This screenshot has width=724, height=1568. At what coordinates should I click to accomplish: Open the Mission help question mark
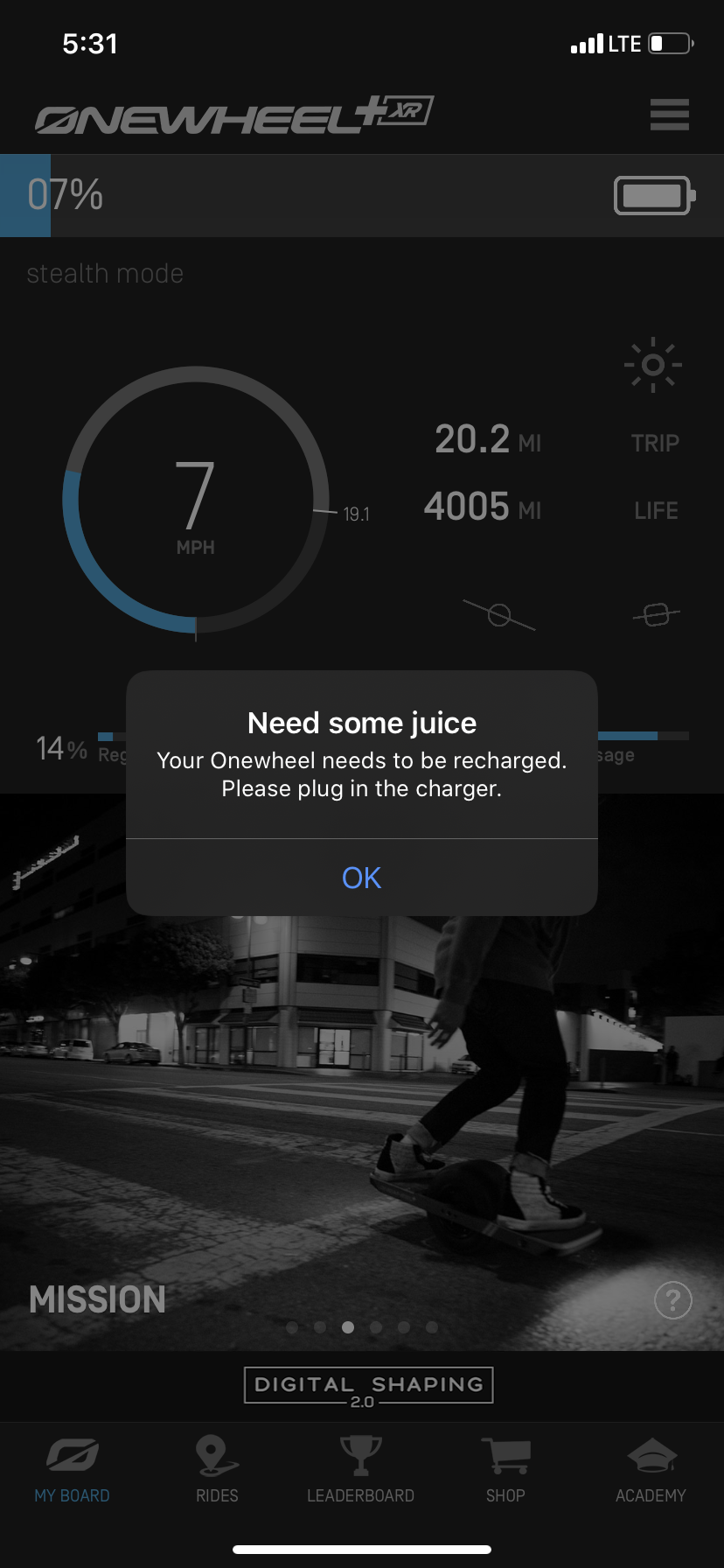(672, 1300)
